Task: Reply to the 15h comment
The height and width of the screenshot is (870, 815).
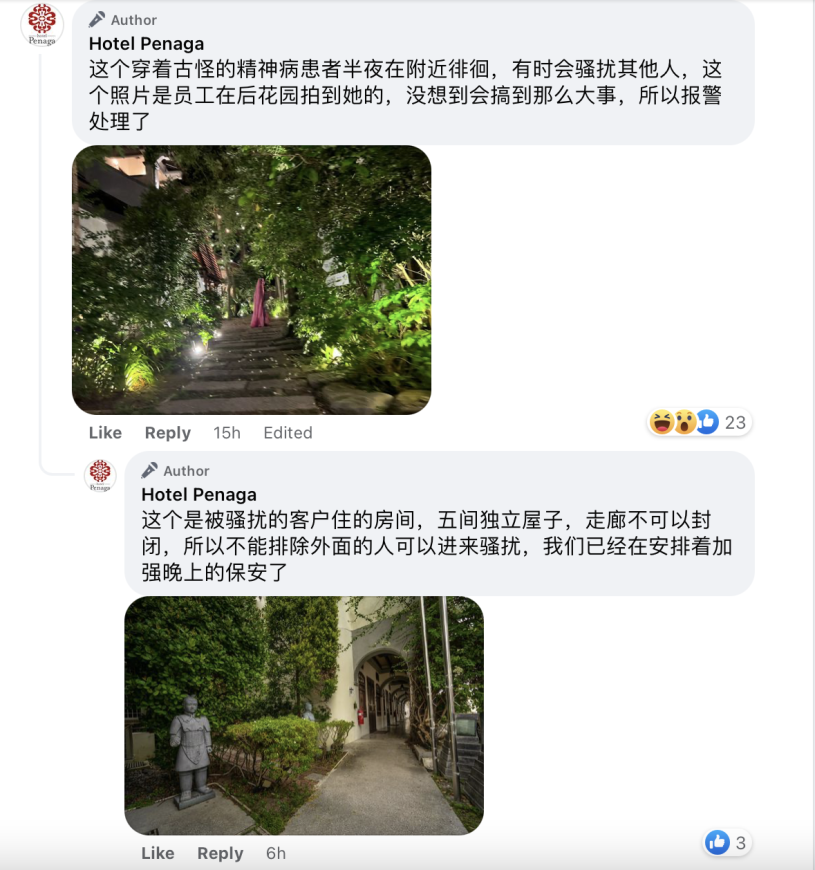Action: pos(167,433)
